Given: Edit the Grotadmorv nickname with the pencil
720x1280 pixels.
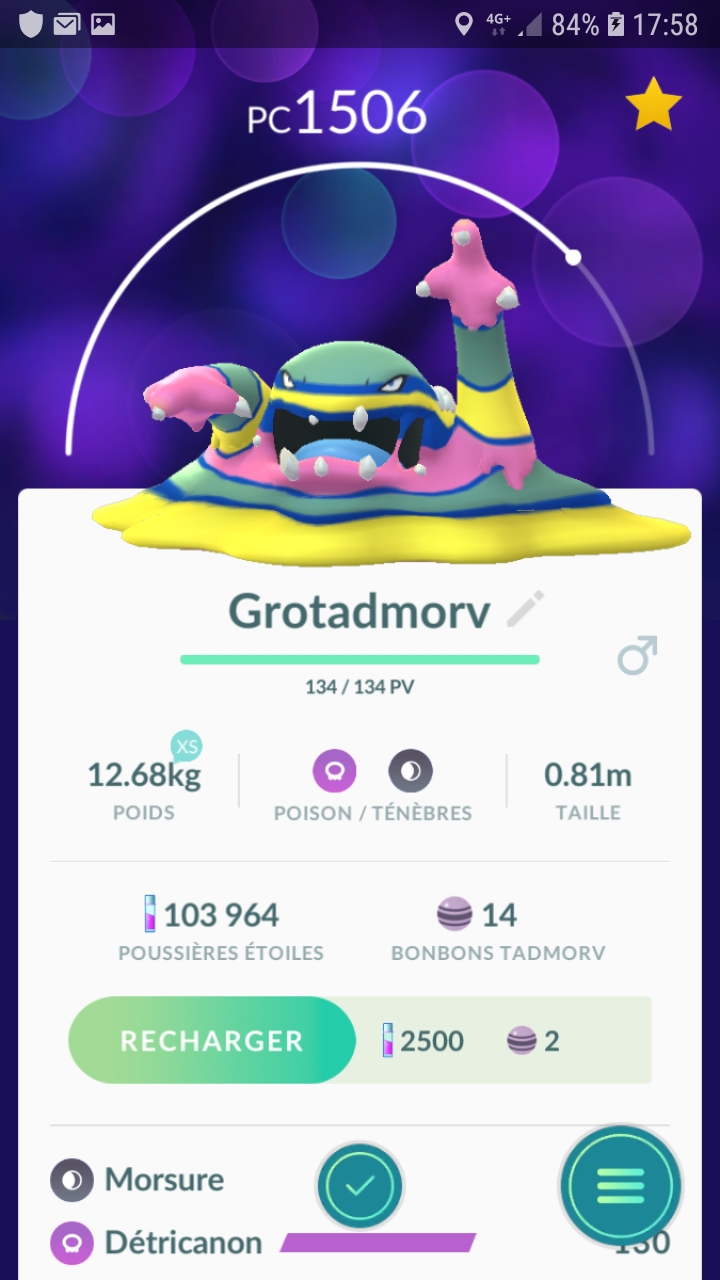Looking at the screenshot, I should tap(526, 609).
